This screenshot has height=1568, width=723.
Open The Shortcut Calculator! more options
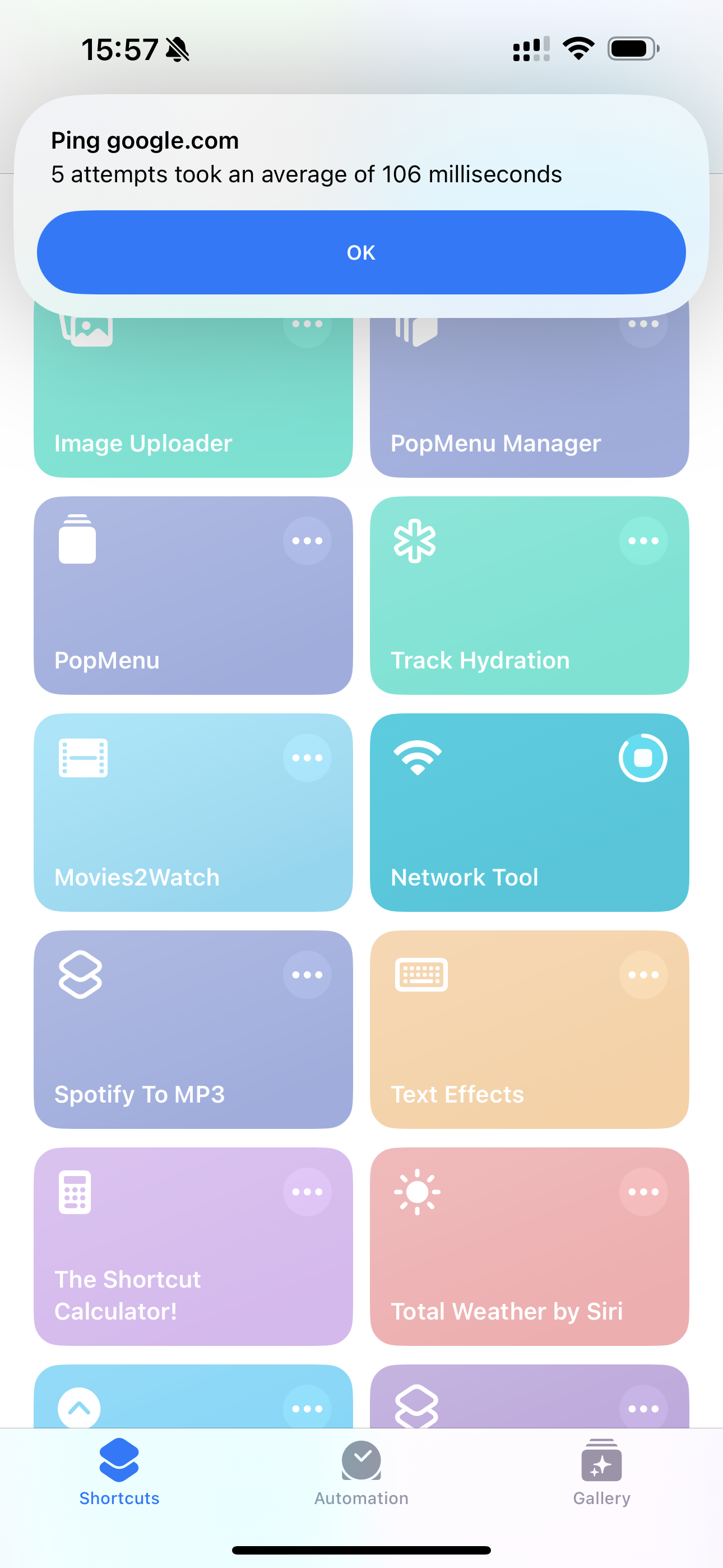point(307,1192)
